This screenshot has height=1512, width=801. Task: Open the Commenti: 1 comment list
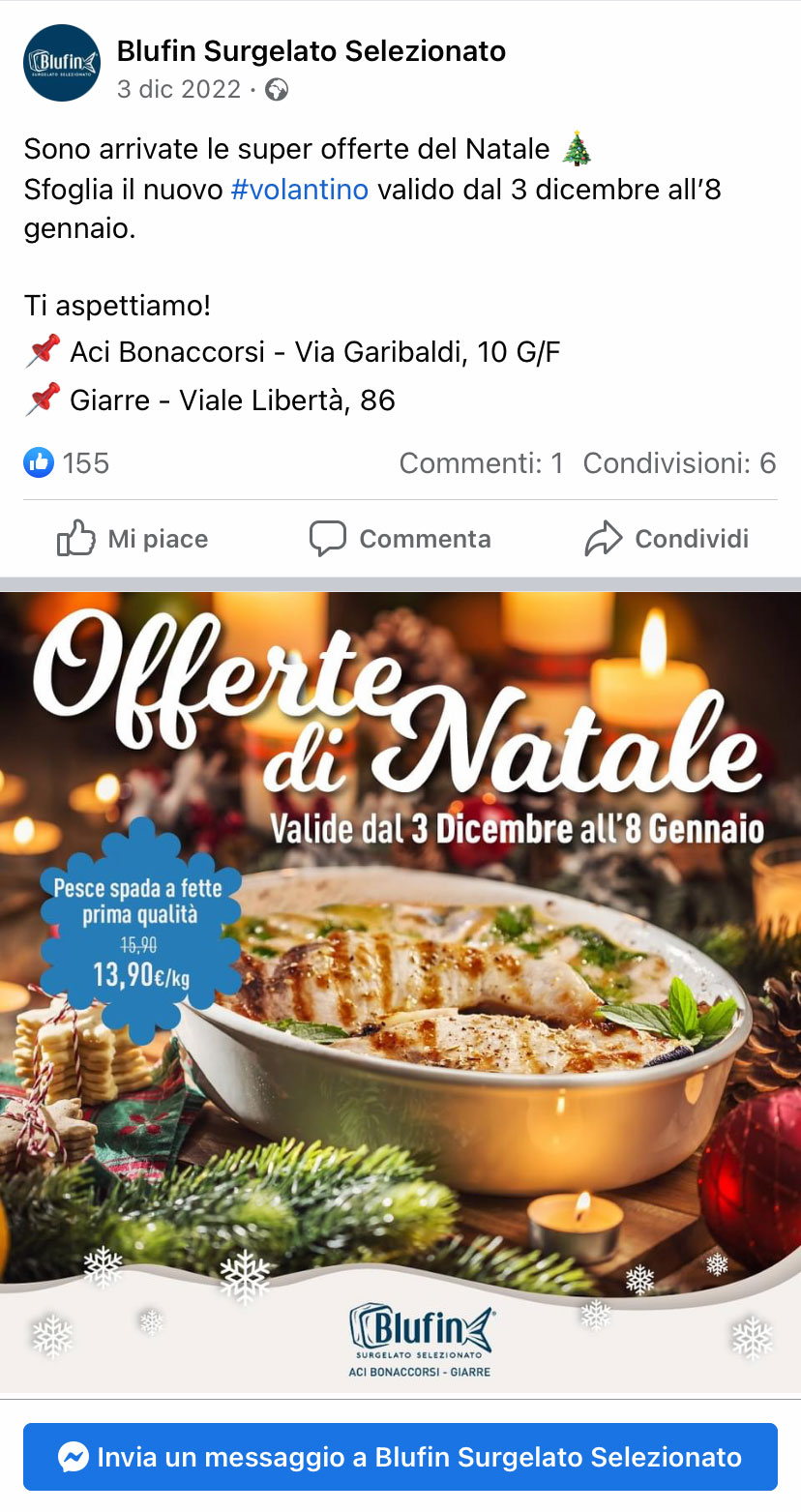click(481, 463)
